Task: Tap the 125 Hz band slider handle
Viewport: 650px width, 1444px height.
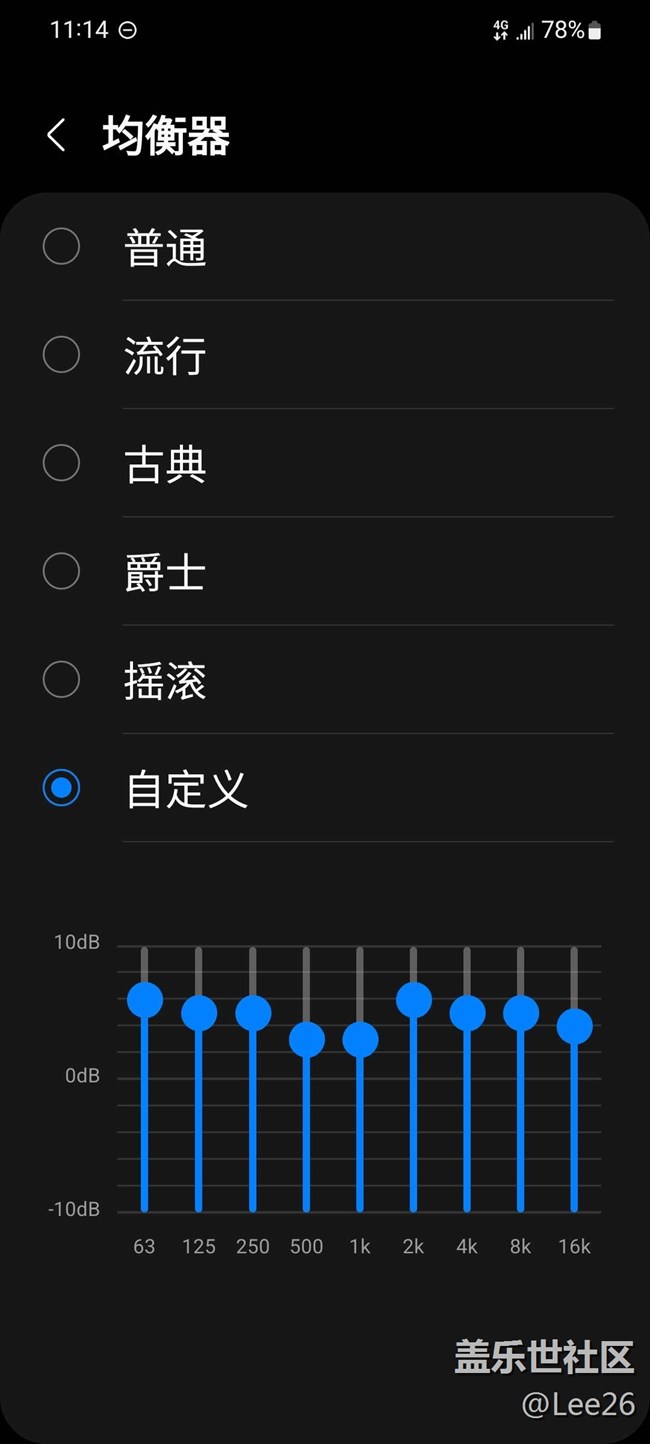Action: (199, 1013)
